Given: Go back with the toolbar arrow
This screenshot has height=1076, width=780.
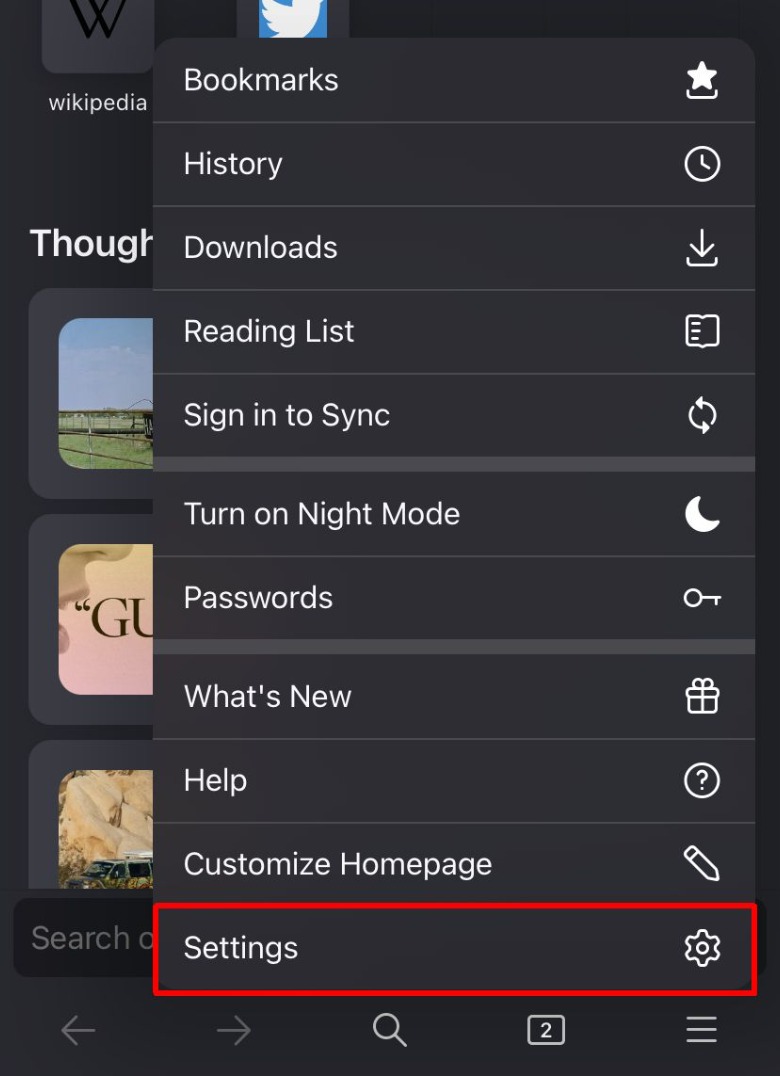Looking at the screenshot, I should click(x=78, y=1030).
